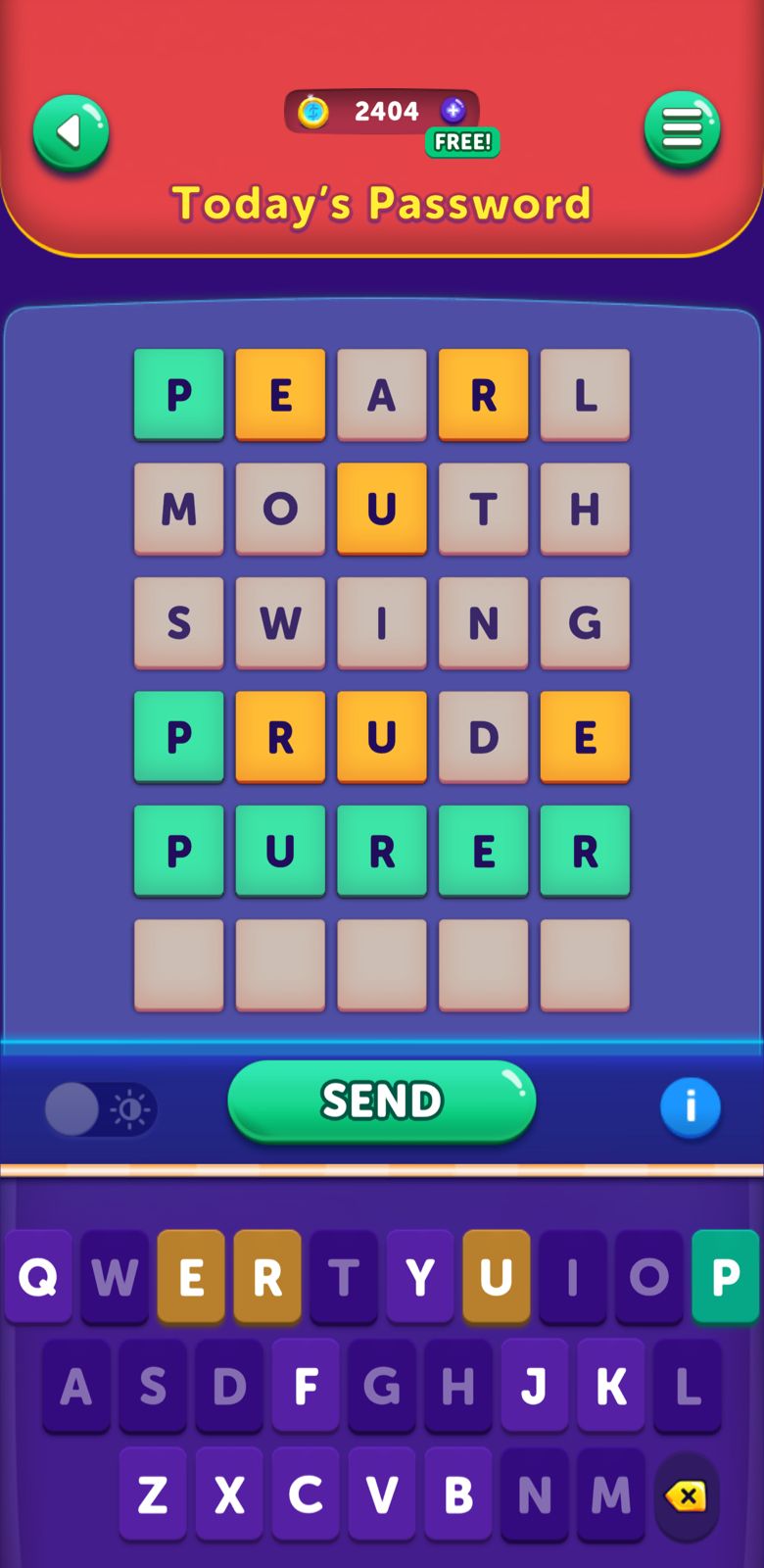Image resolution: width=764 pixels, height=1568 pixels.
Task: Tap the J key
Action: tap(534, 1386)
